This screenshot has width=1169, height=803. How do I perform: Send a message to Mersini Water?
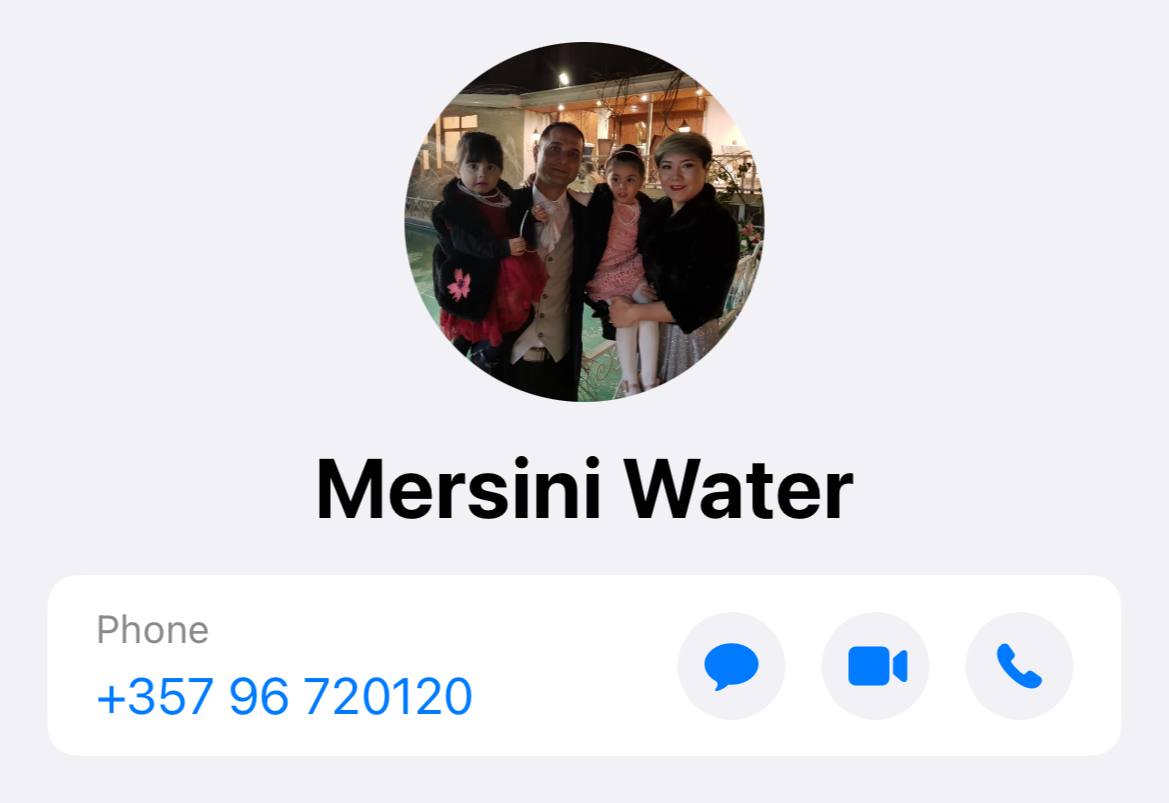point(731,666)
